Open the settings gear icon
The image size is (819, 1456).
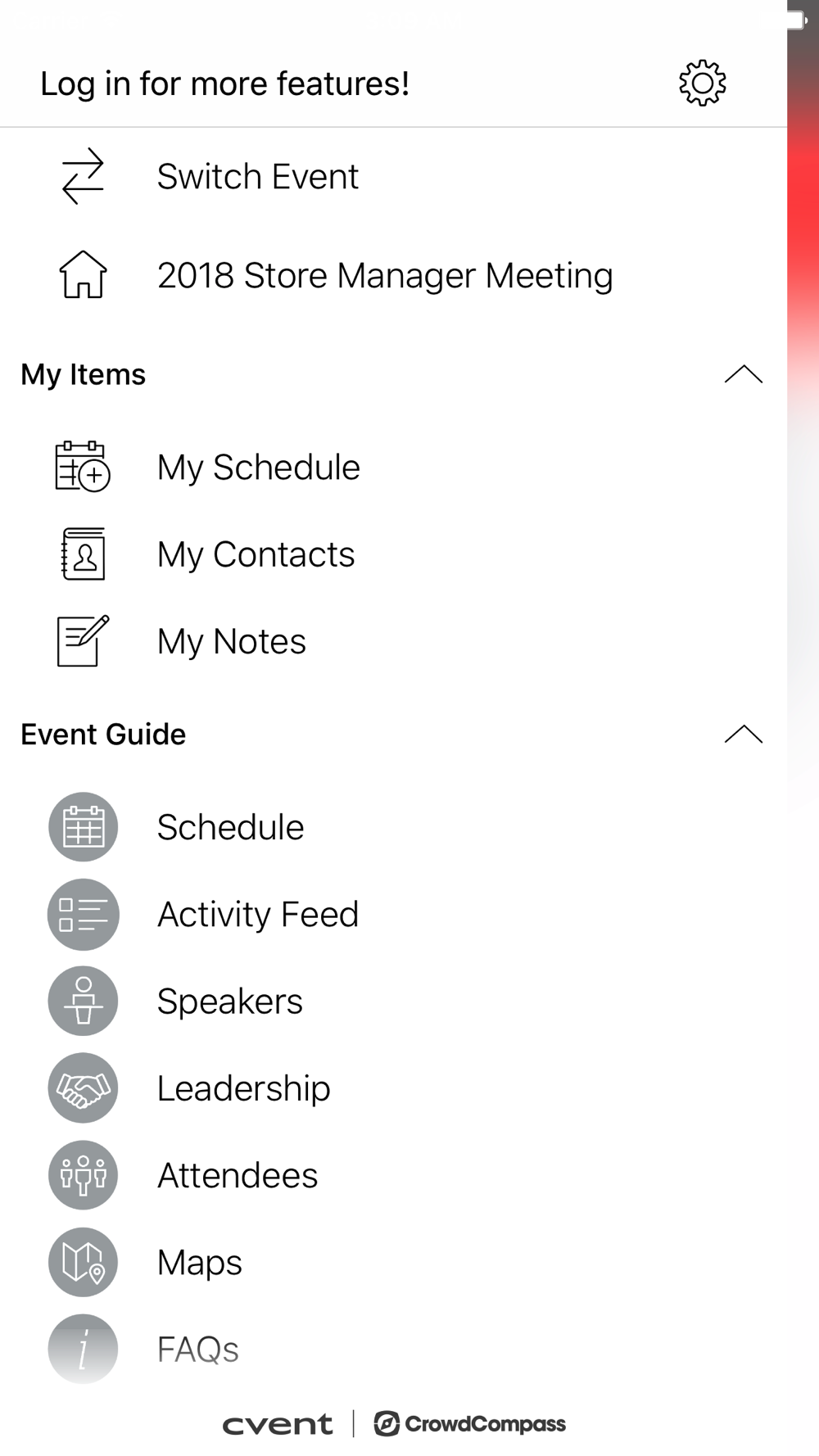(702, 83)
